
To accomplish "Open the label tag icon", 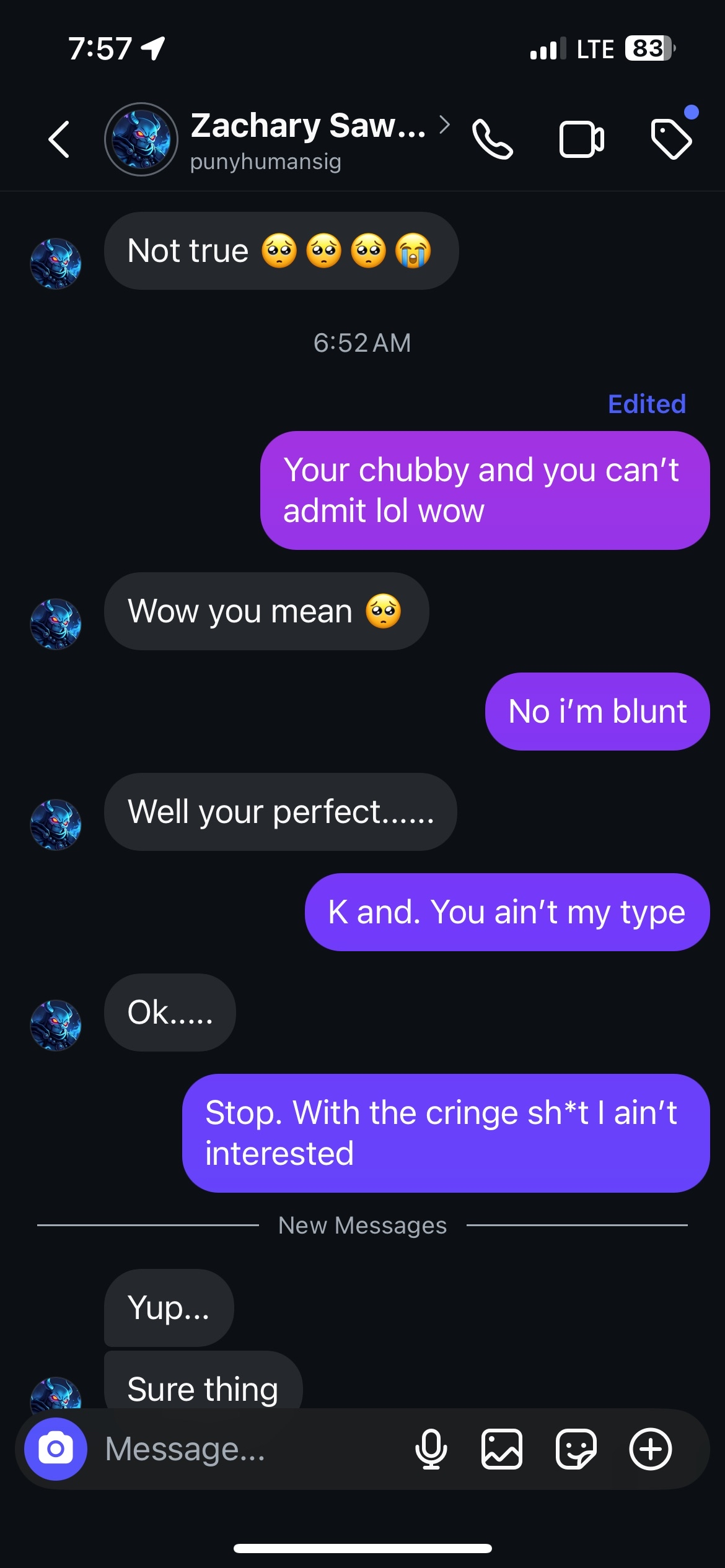I will point(671,139).
